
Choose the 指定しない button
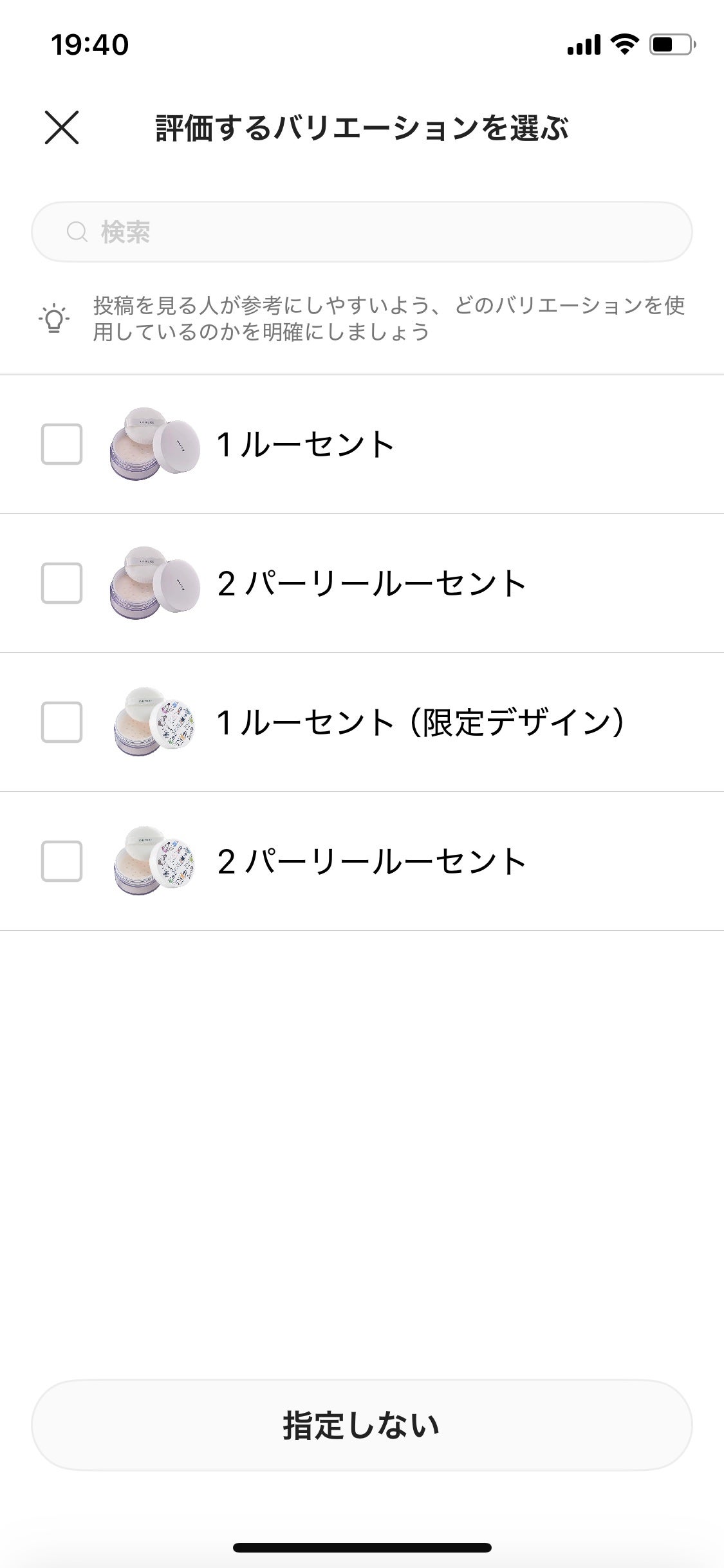click(x=362, y=1425)
